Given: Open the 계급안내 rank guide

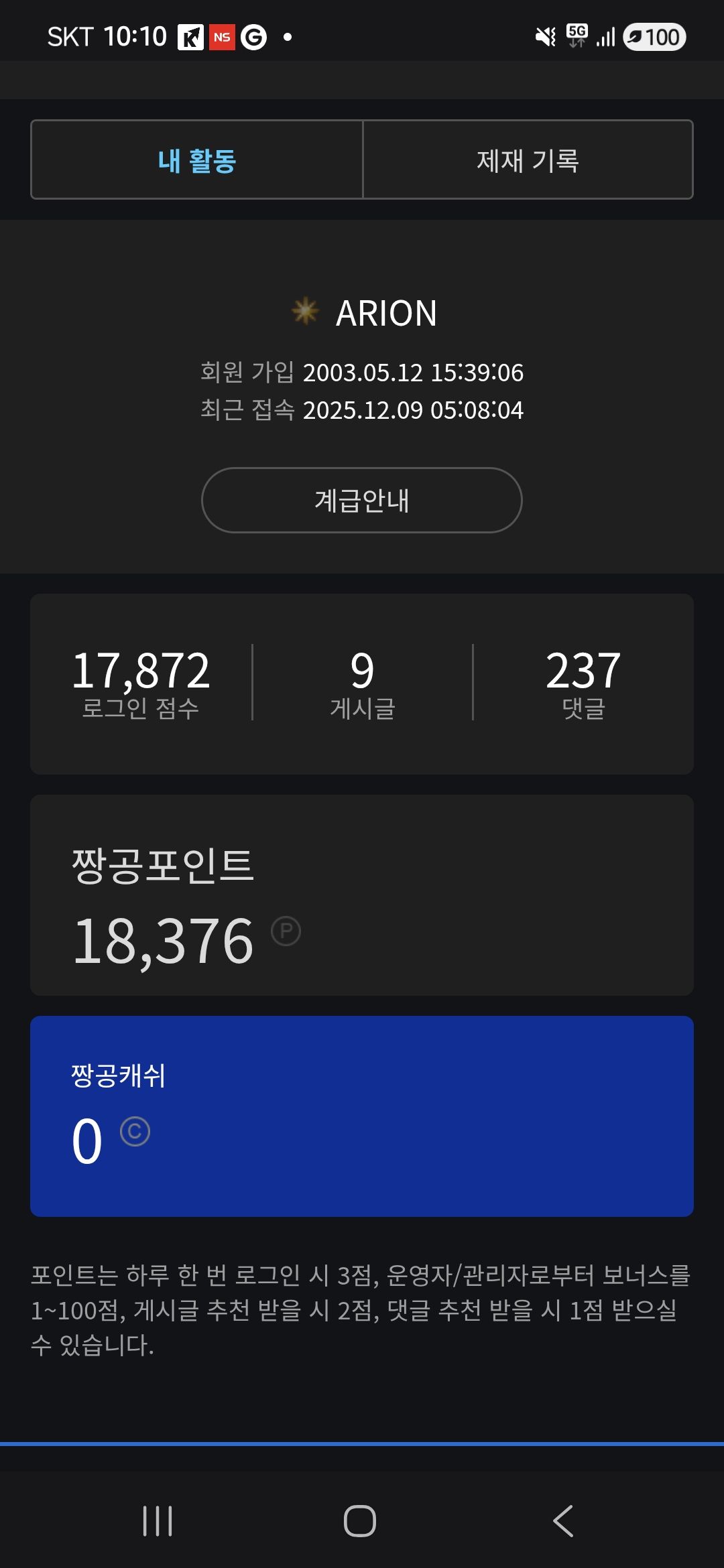Looking at the screenshot, I should click(x=361, y=501).
